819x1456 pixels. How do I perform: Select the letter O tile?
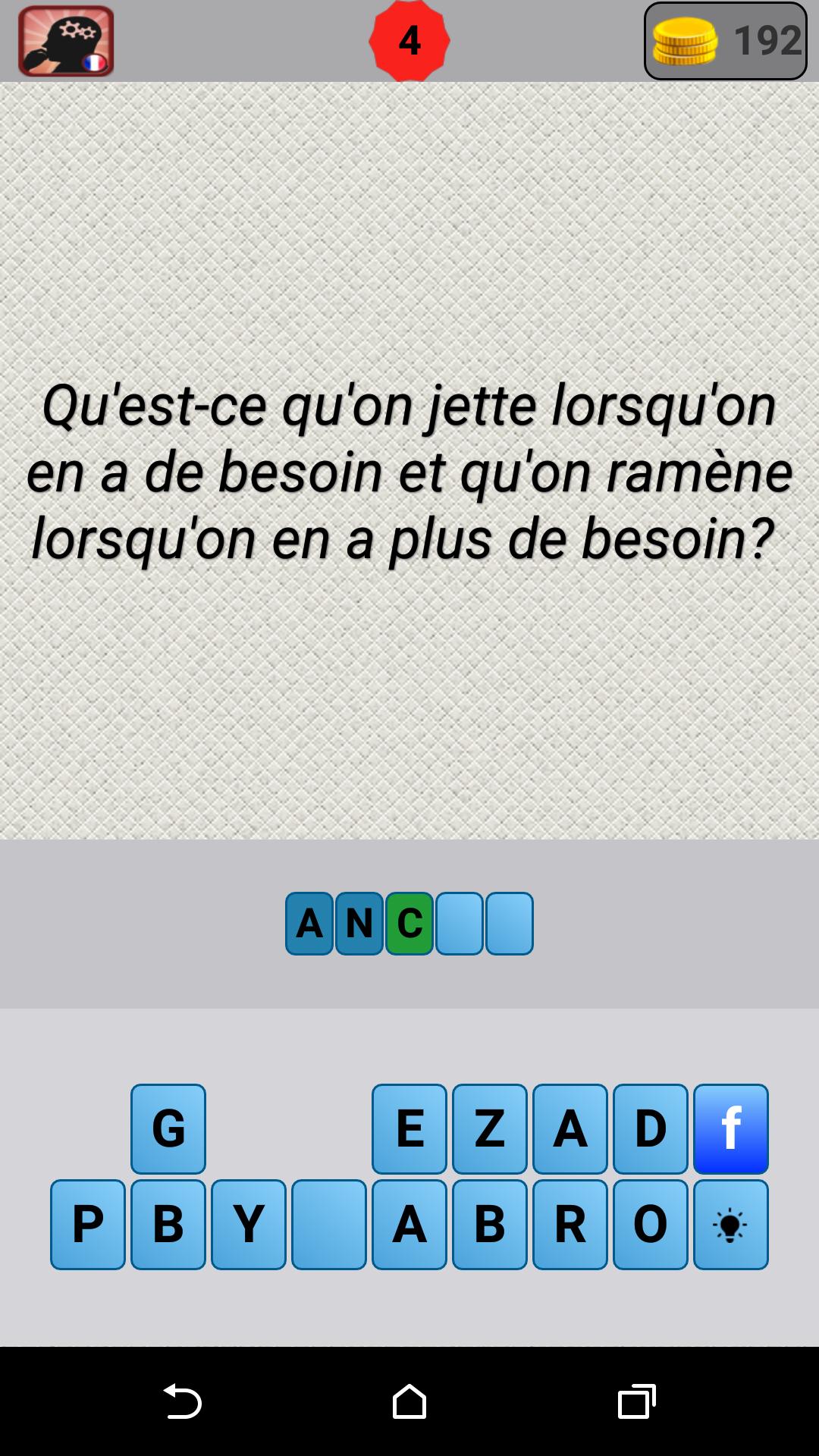coord(651,1224)
